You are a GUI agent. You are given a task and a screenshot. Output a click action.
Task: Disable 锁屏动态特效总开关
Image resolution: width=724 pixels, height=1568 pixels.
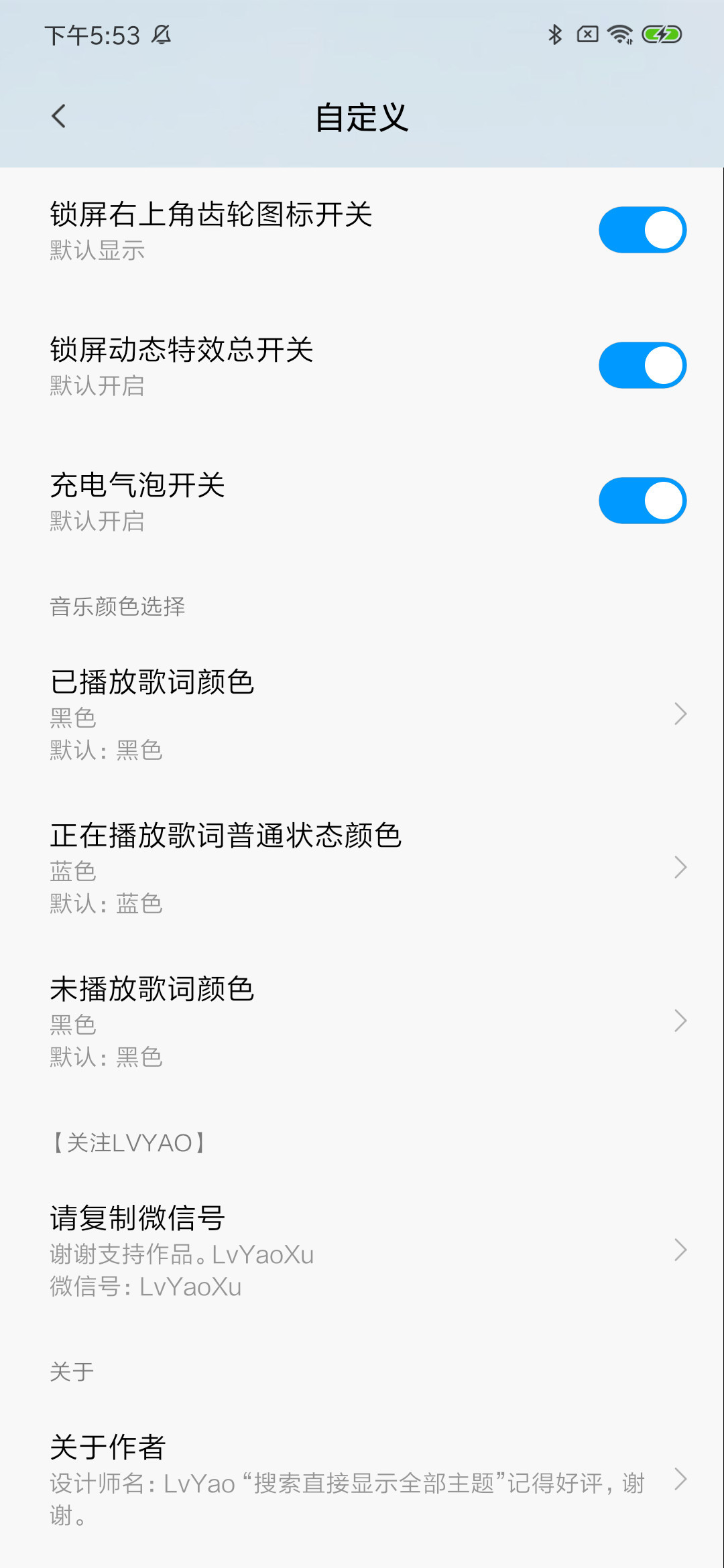(642, 365)
